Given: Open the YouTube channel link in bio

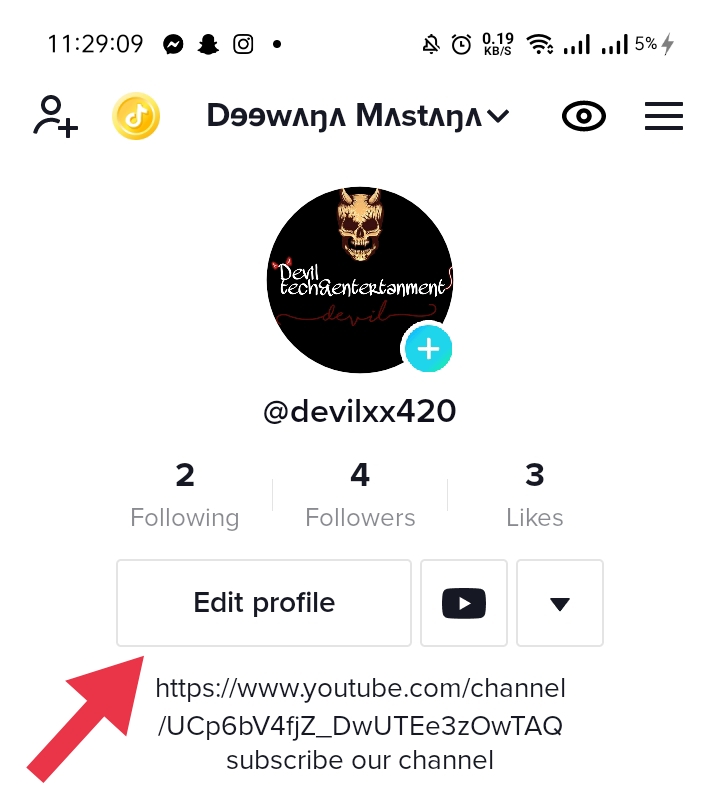Looking at the screenshot, I should coord(360,706).
